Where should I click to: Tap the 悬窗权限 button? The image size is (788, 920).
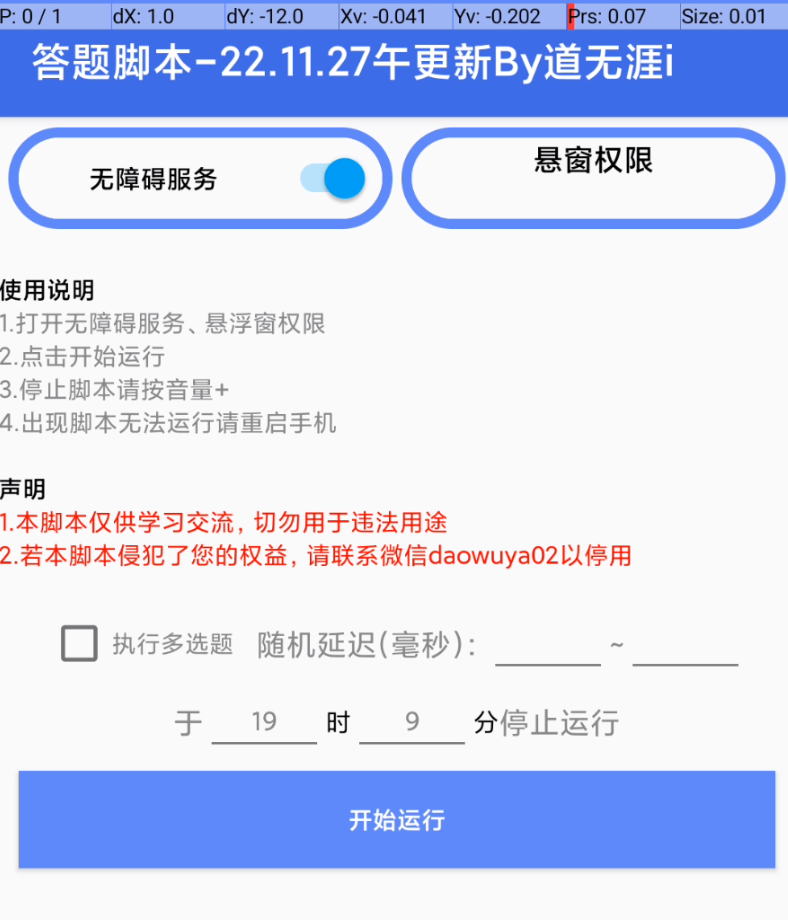point(593,177)
